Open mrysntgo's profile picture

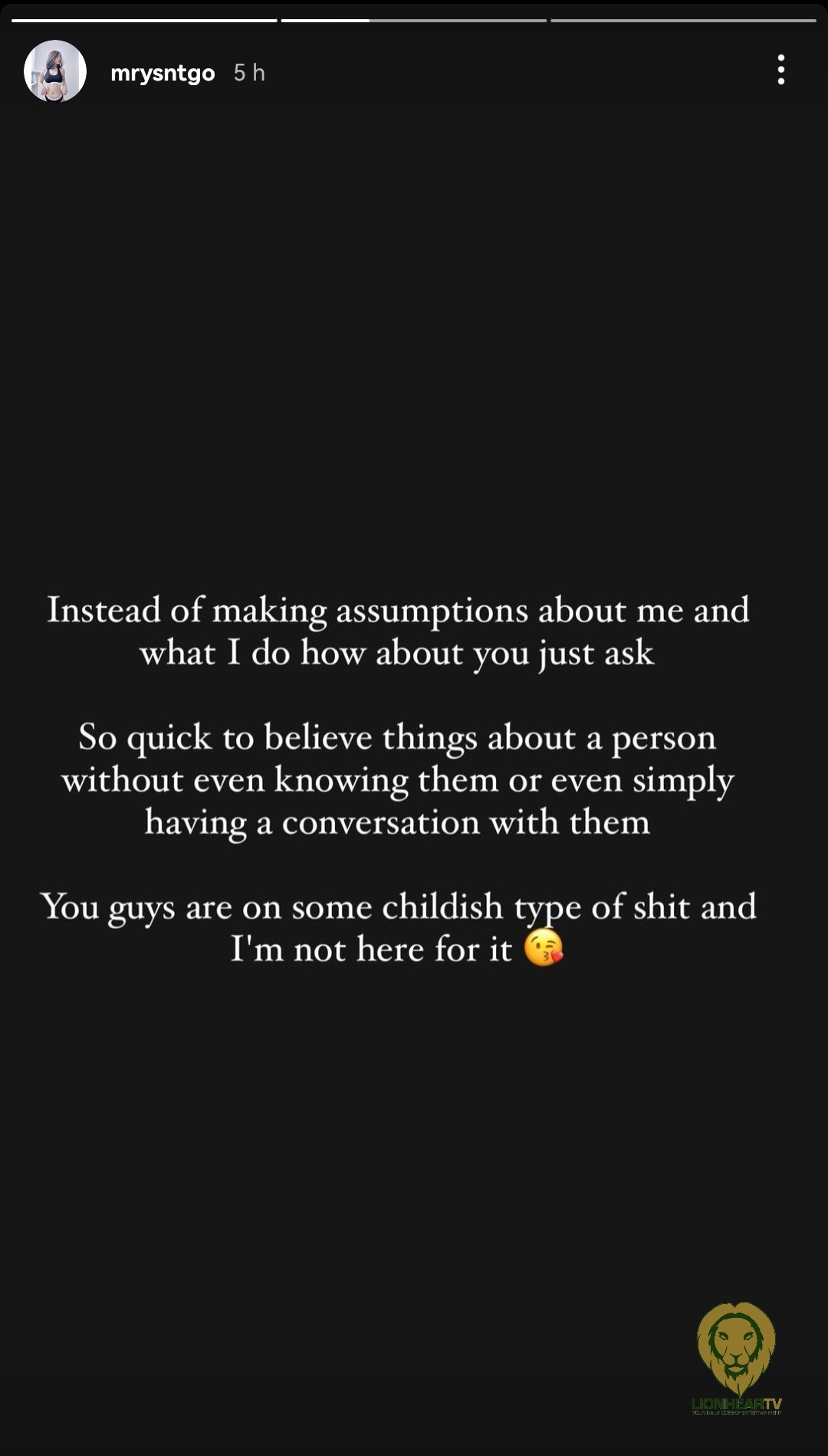pyautogui.click(x=55, y=71)
